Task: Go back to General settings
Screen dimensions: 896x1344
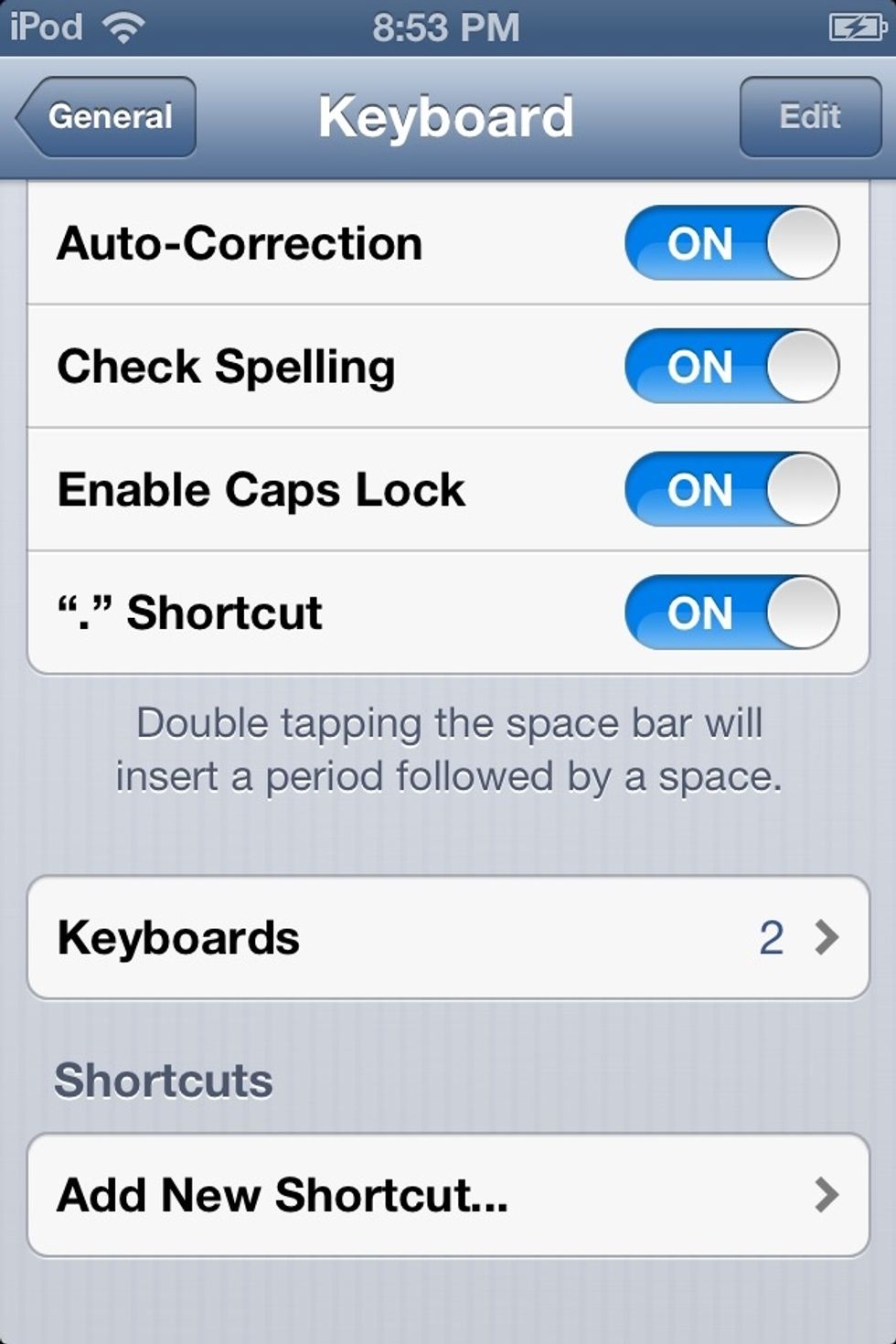Action: [x=107, y=116]
